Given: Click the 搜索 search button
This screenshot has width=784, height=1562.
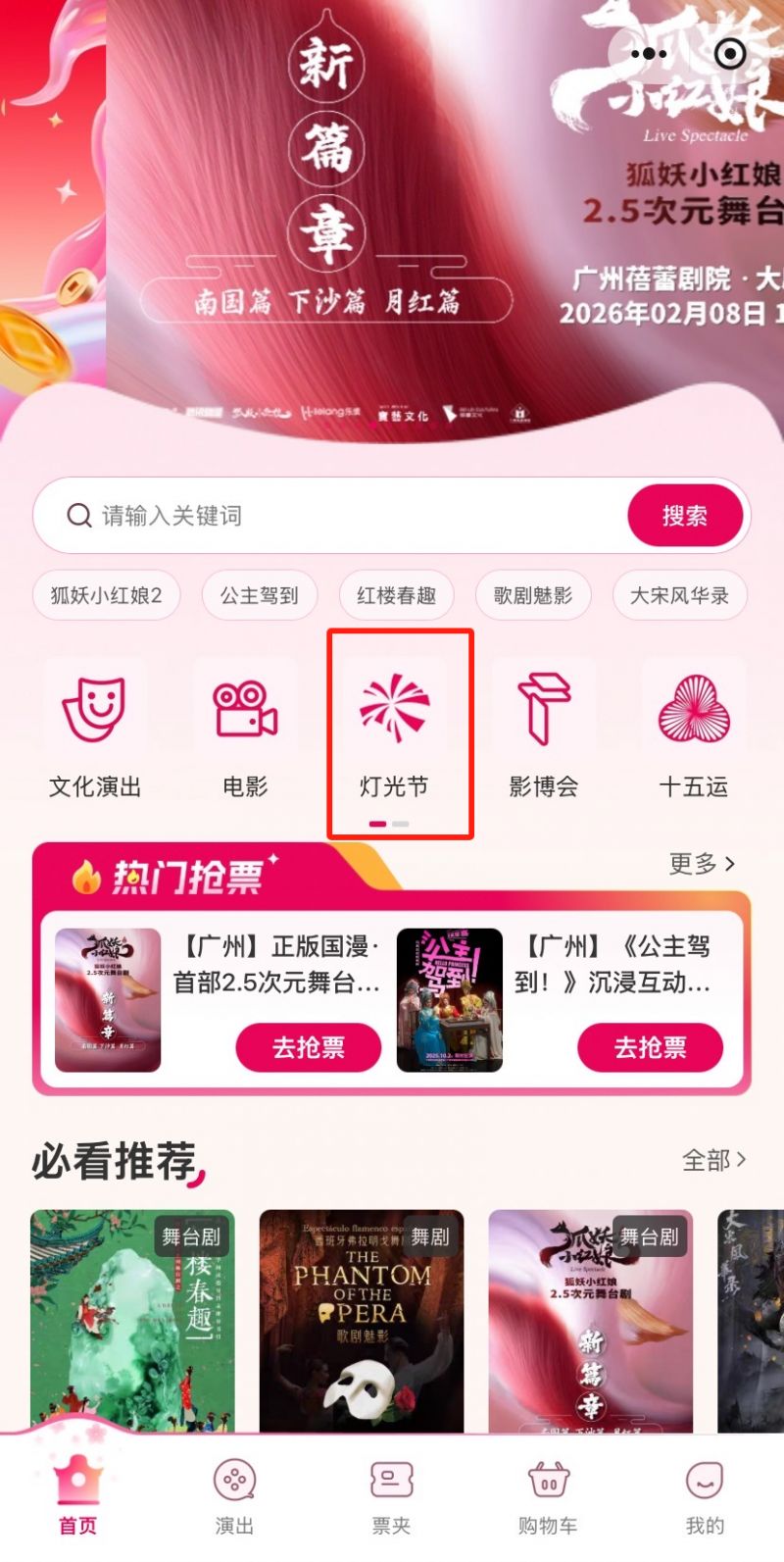Looking at the screenshot, I should (x=685, y=514).
